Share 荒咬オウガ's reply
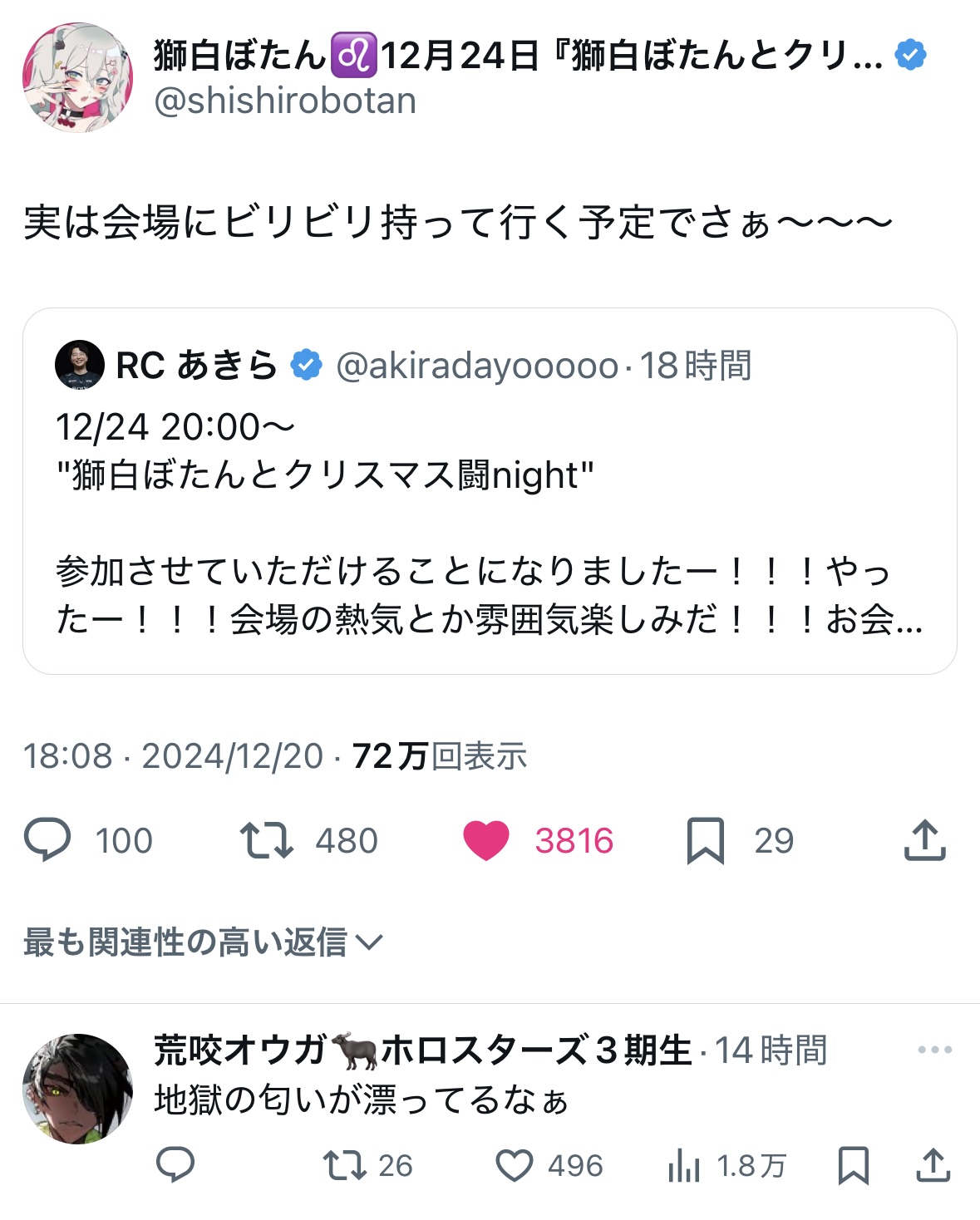980x1220 pixels. (x=933, y=1165)
